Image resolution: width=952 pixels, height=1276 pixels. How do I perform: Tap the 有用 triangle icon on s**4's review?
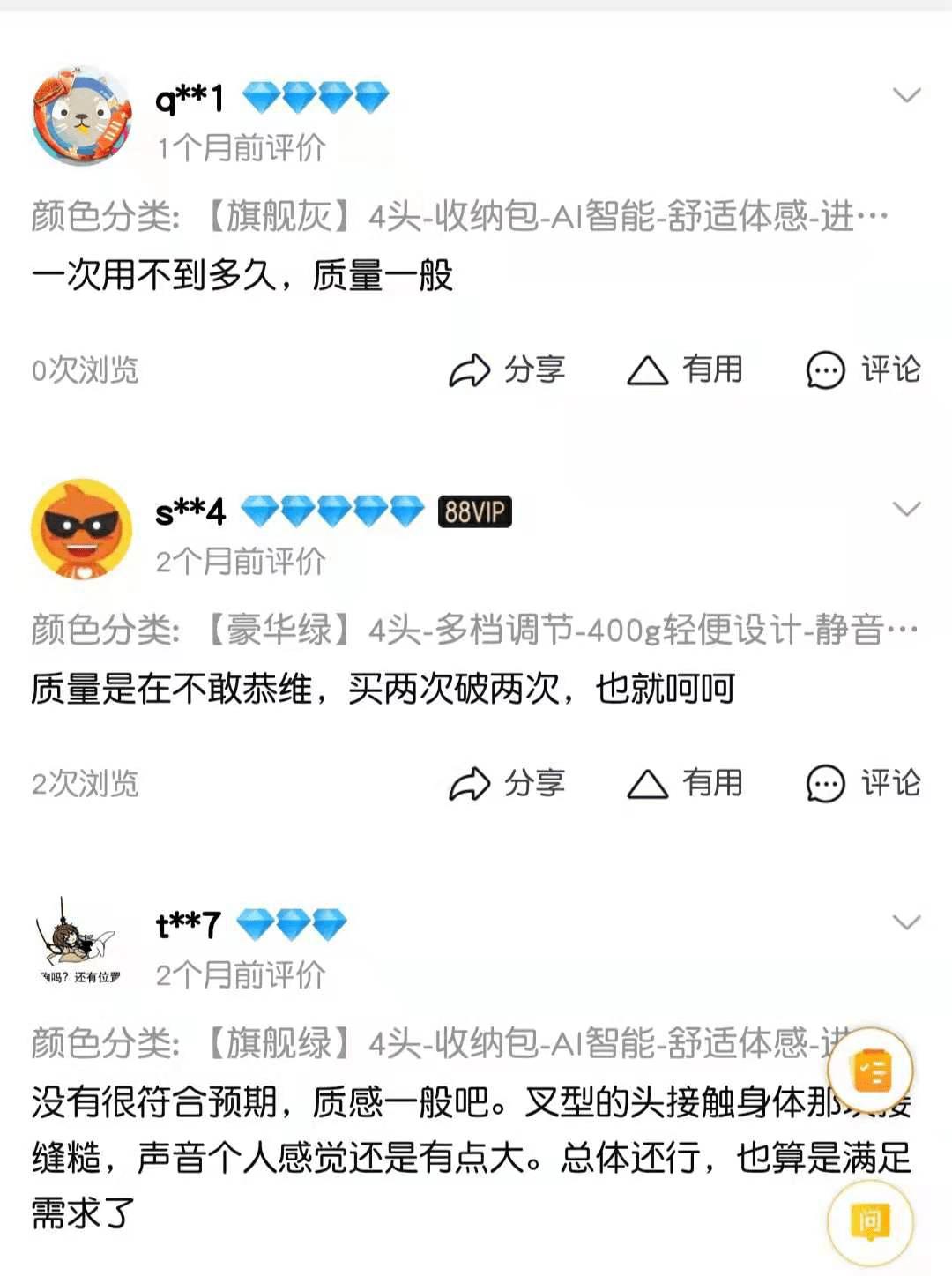pos(648,783)
